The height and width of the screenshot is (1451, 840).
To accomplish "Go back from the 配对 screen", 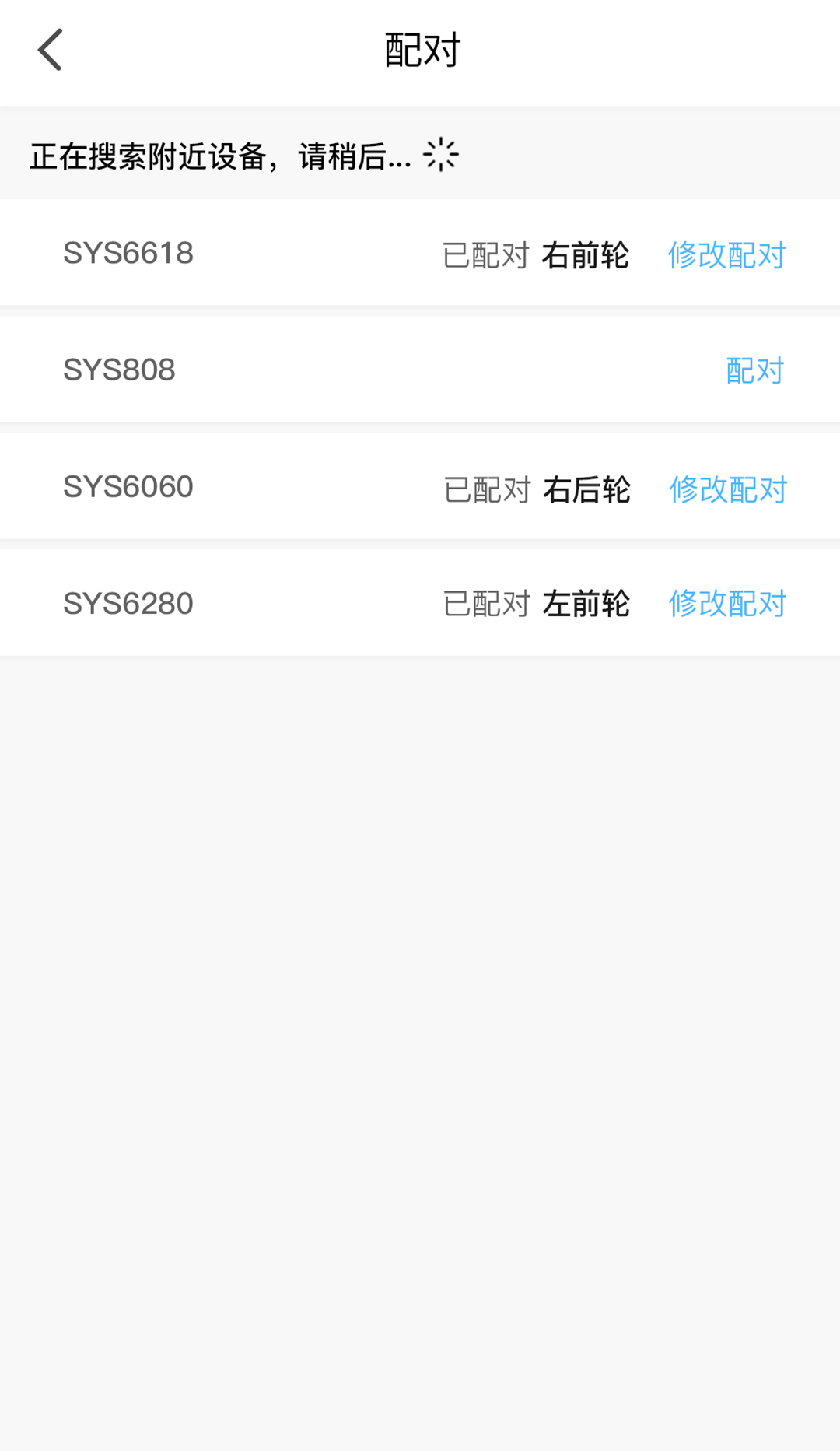I will click(50, 51).
